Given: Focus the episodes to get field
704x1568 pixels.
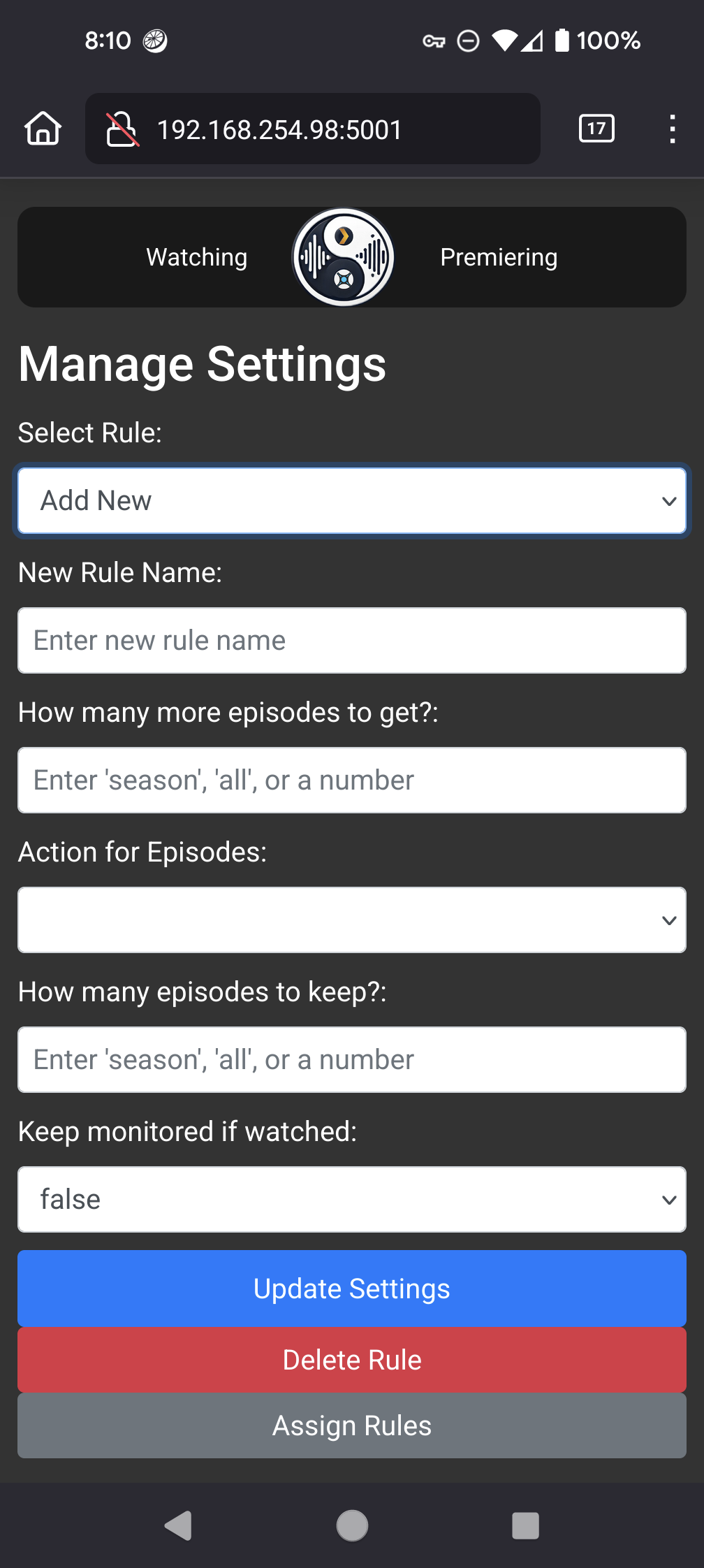Looking at the screenshot, I should pyautogui.click(x=352, y=780).
